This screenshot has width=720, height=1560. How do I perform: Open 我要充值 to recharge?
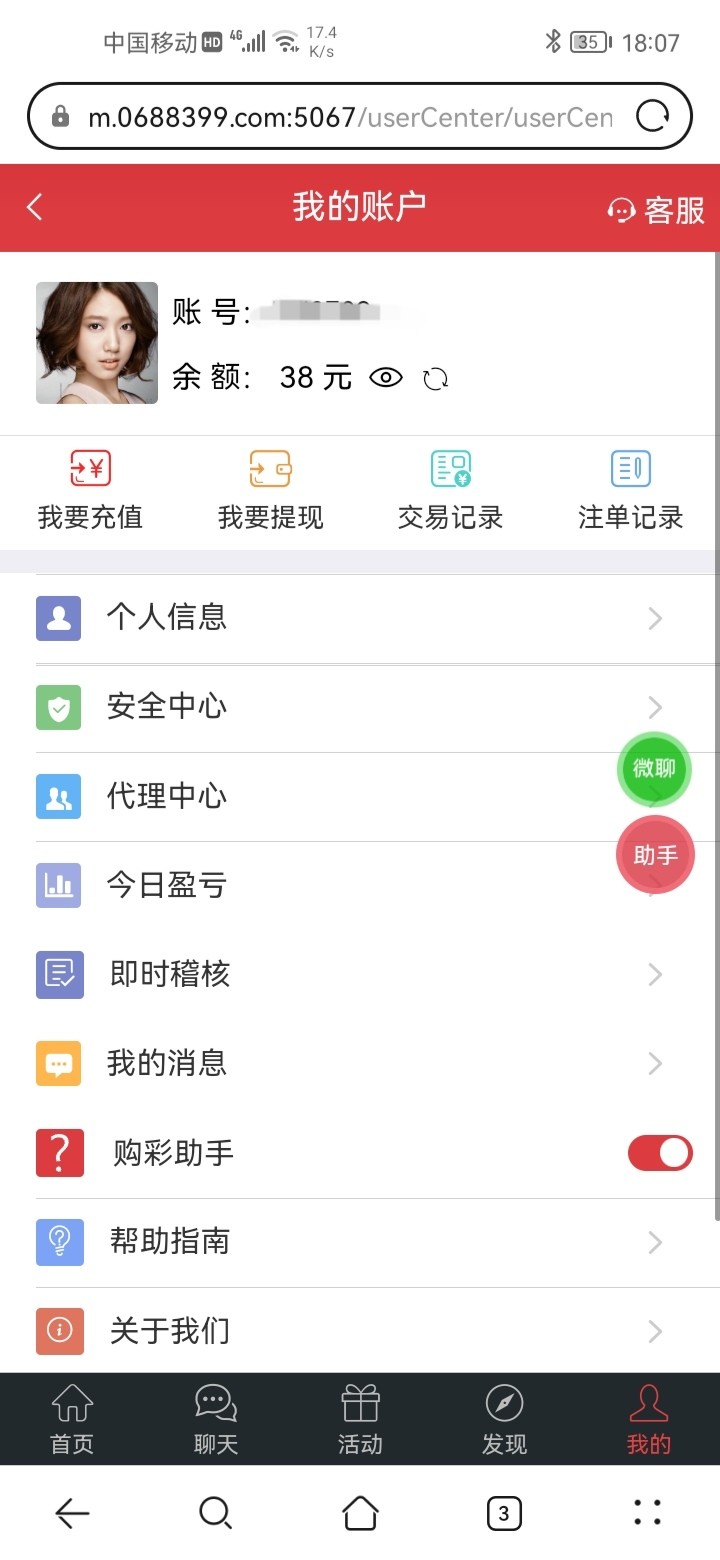tap(90, 490)
